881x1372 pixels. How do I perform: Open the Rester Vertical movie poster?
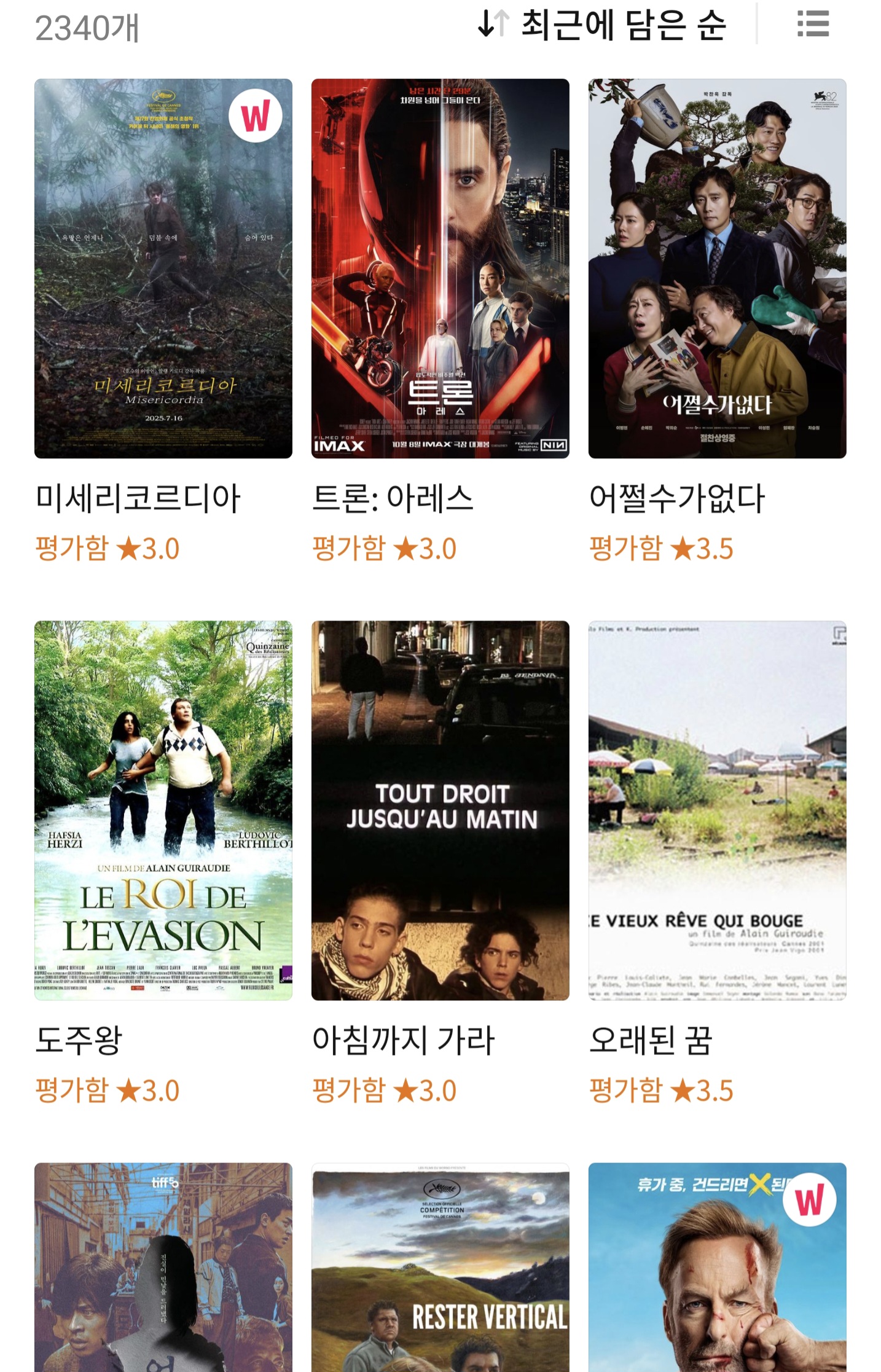tap(440, 1267)
